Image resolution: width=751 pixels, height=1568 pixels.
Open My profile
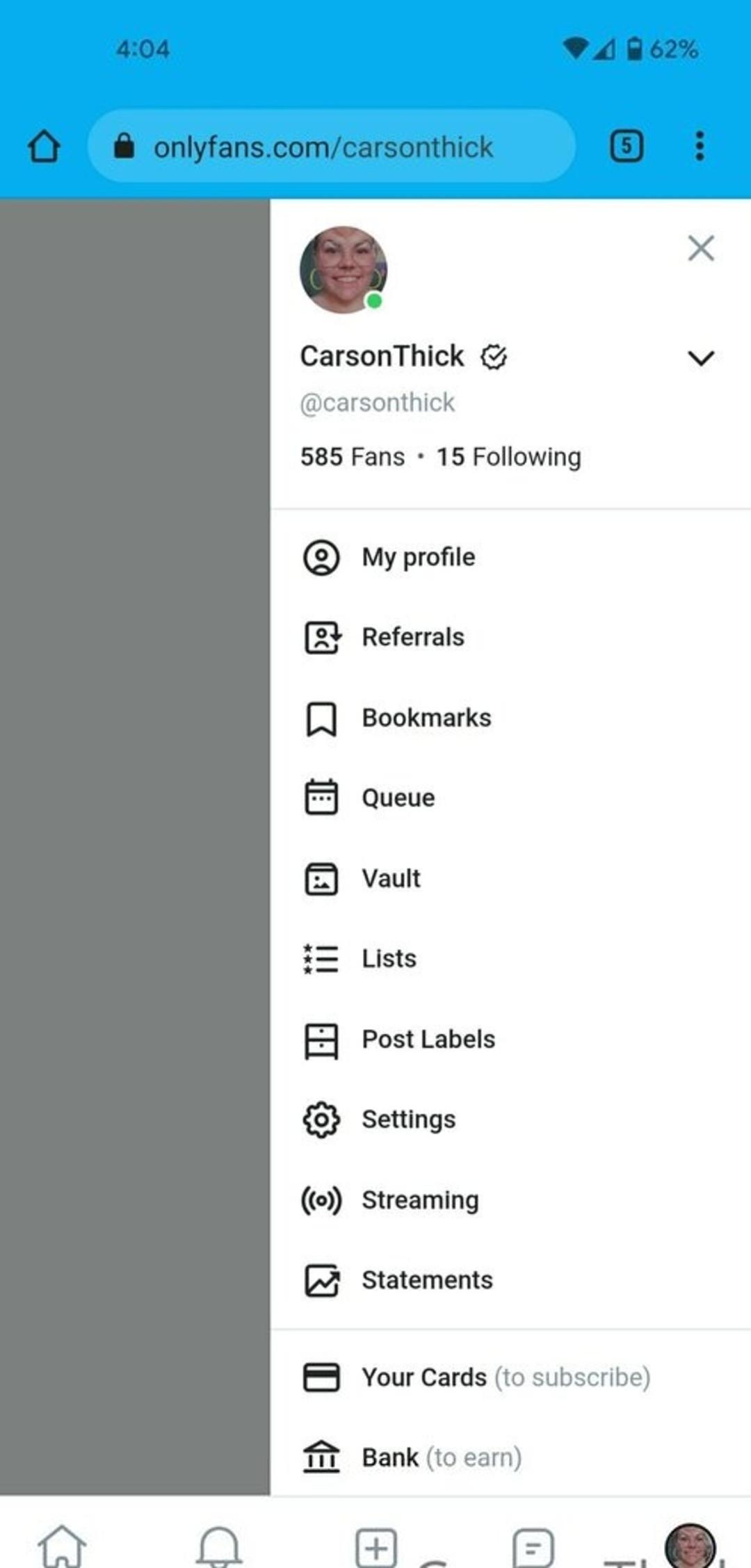point(418,558)
